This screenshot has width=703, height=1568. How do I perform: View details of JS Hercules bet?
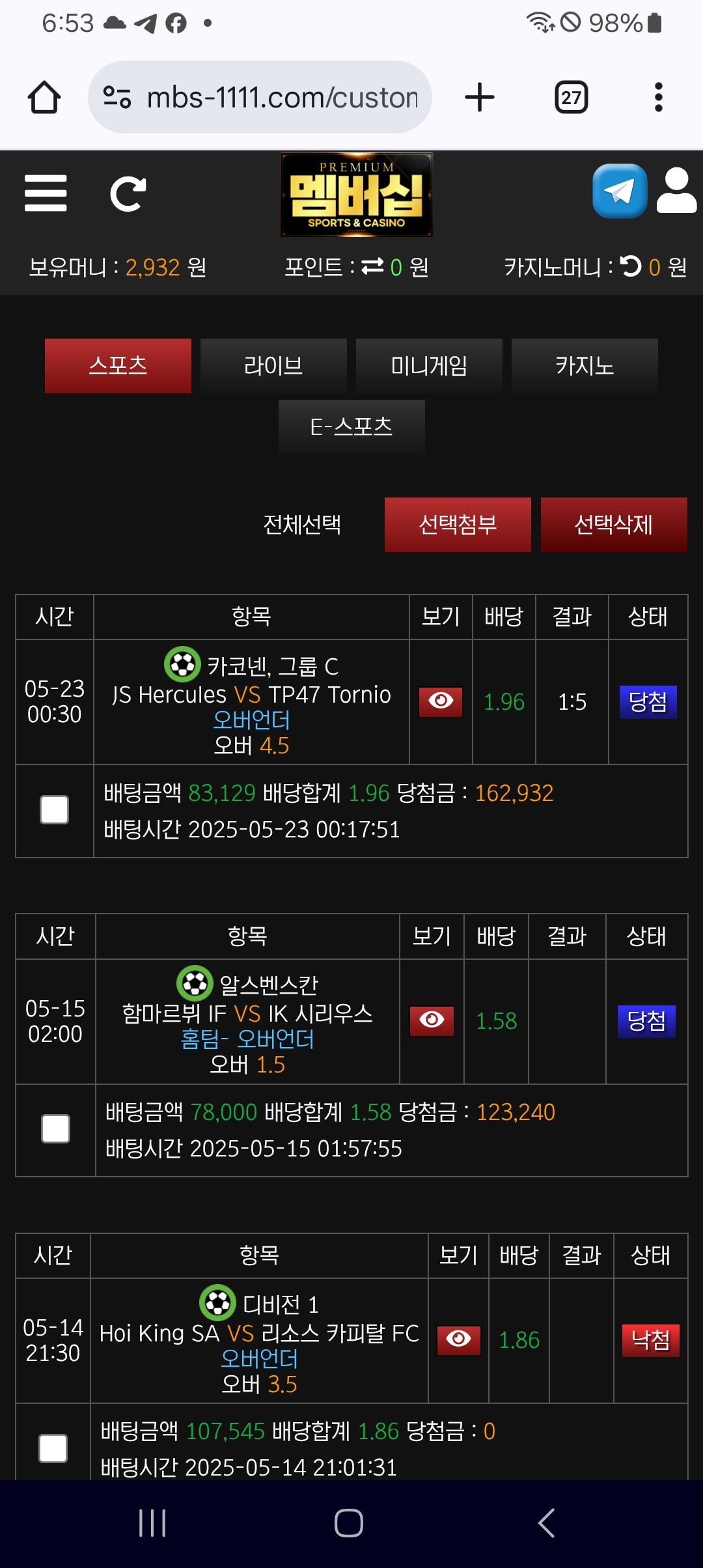441,702
